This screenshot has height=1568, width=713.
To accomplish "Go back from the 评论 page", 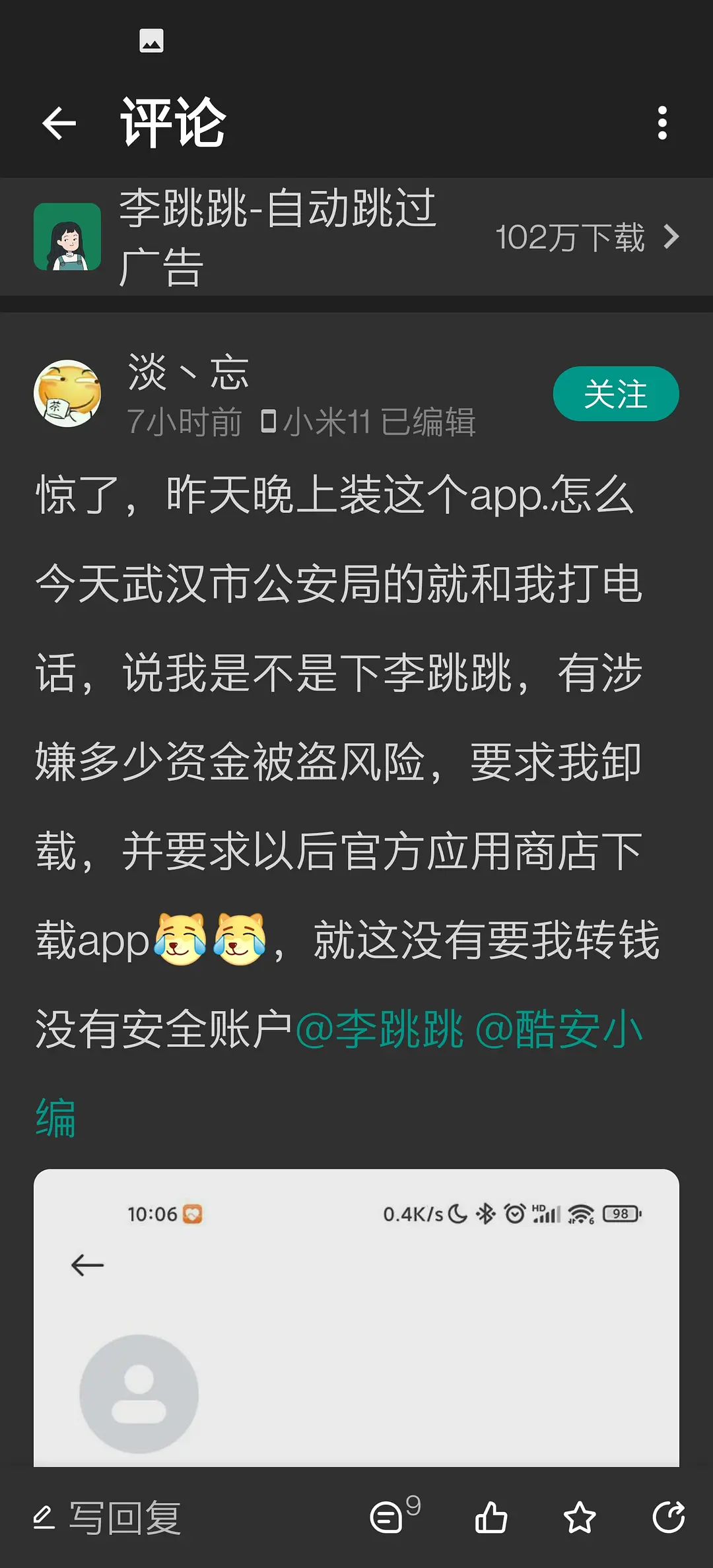I will pos(59,123).
